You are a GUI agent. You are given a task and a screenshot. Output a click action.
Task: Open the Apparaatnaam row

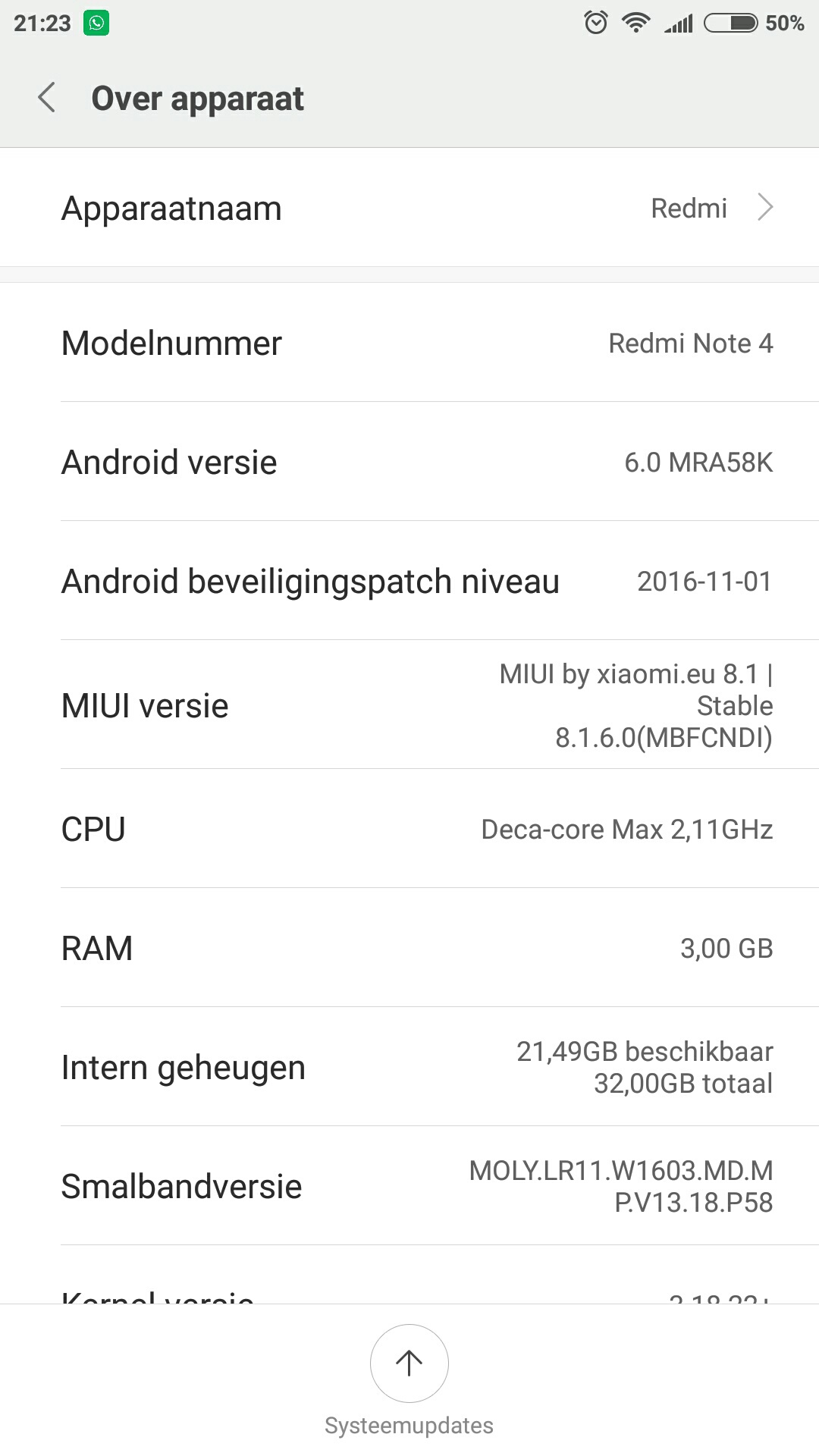[409, 208]
